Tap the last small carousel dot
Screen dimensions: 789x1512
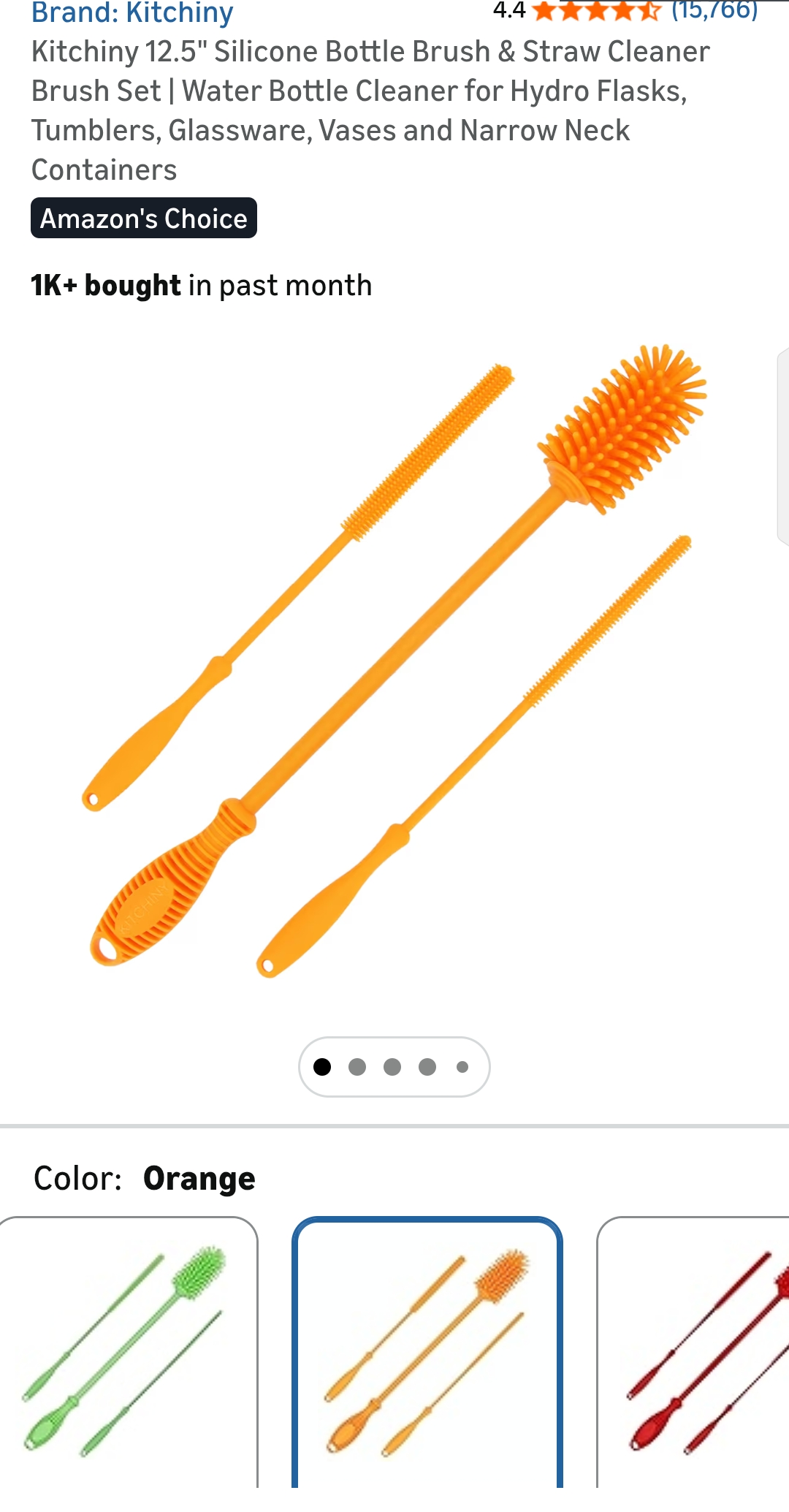click(x=463, y=1066)
